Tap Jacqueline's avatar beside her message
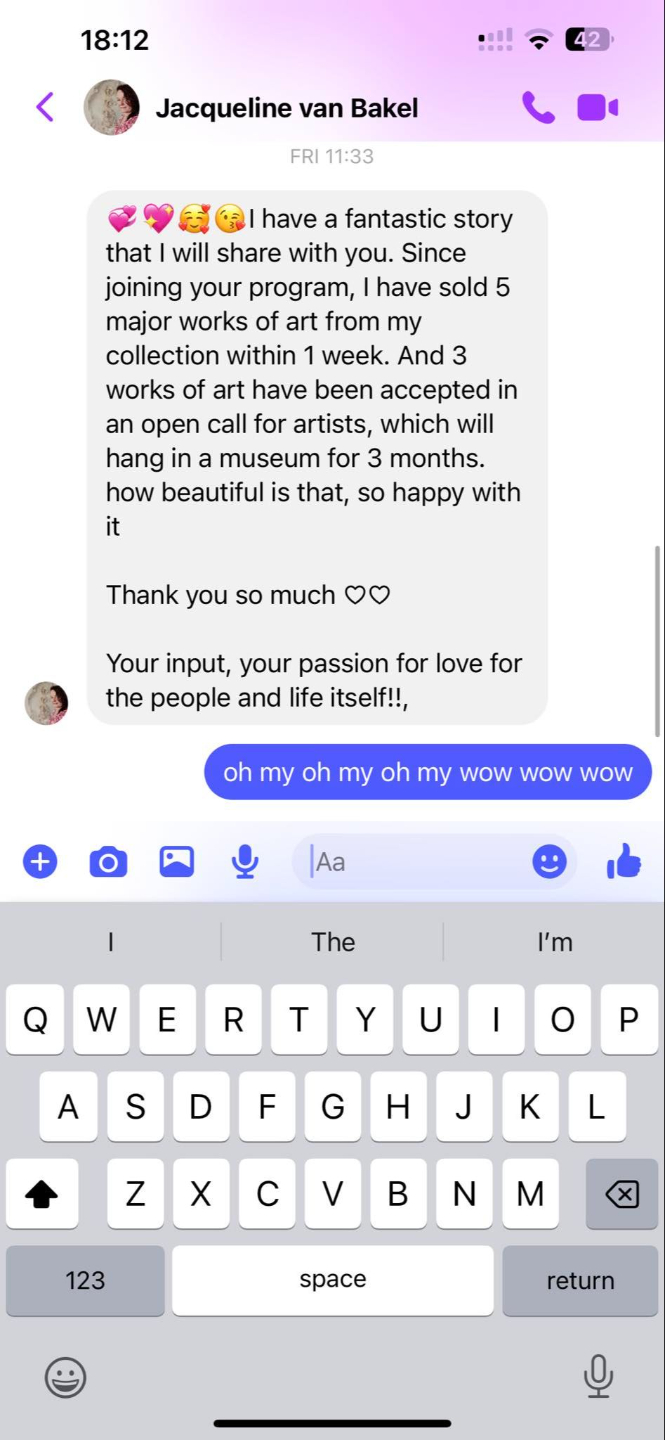This screenshot has height=1440, width=665. [46, 703]
